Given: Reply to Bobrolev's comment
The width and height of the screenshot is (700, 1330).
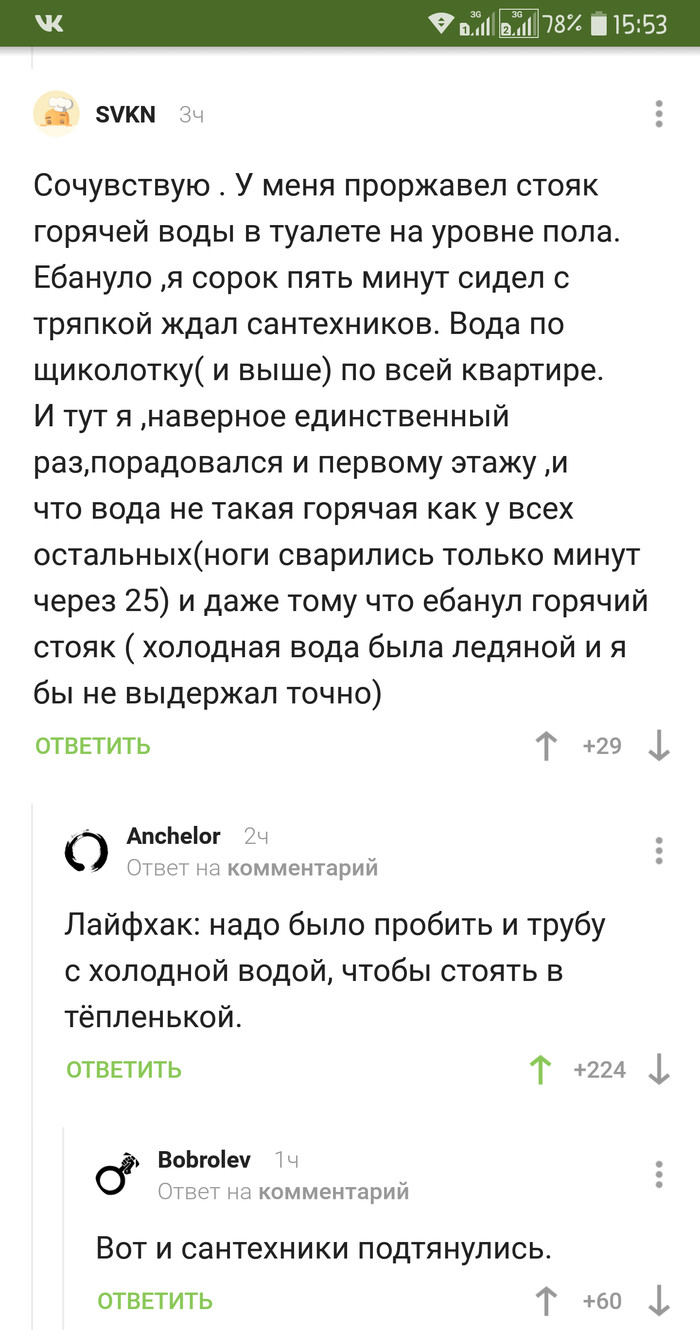Looking at the screenshot, I should (155, 1301).
